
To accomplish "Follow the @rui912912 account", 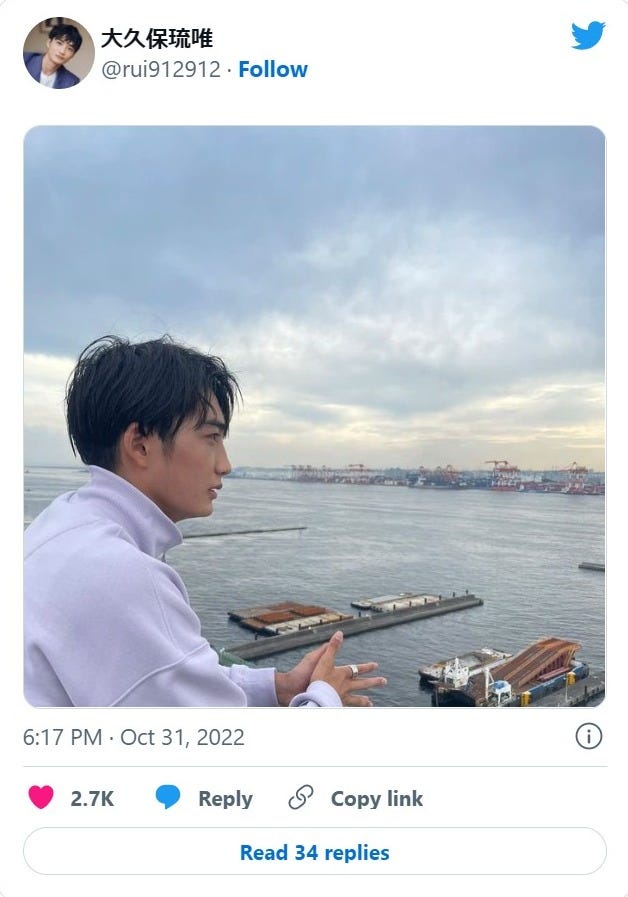I will coord(273,69).
